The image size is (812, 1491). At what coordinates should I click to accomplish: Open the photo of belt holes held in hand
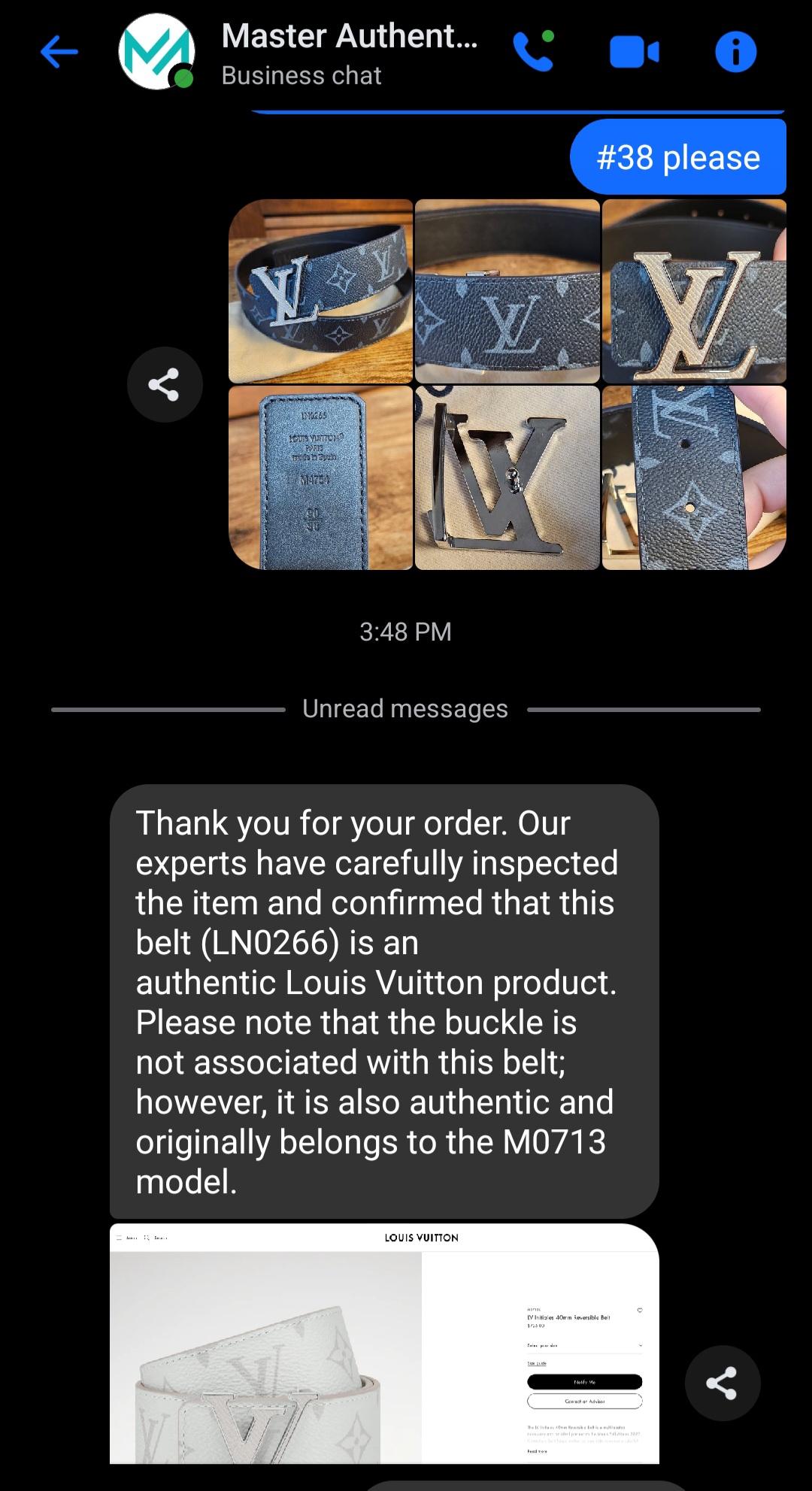[x=693, y=478]
